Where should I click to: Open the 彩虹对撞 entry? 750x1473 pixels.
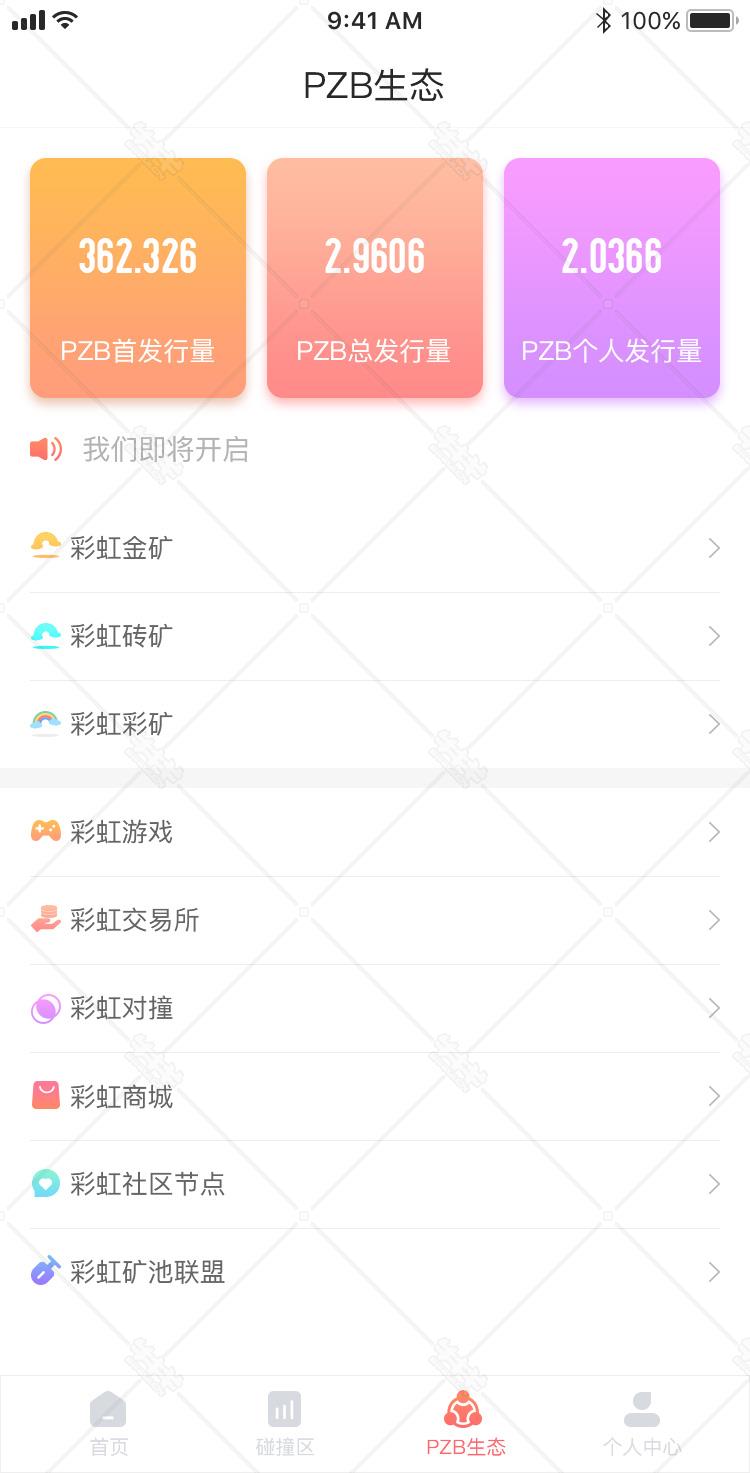click(x=374, y=1008)
